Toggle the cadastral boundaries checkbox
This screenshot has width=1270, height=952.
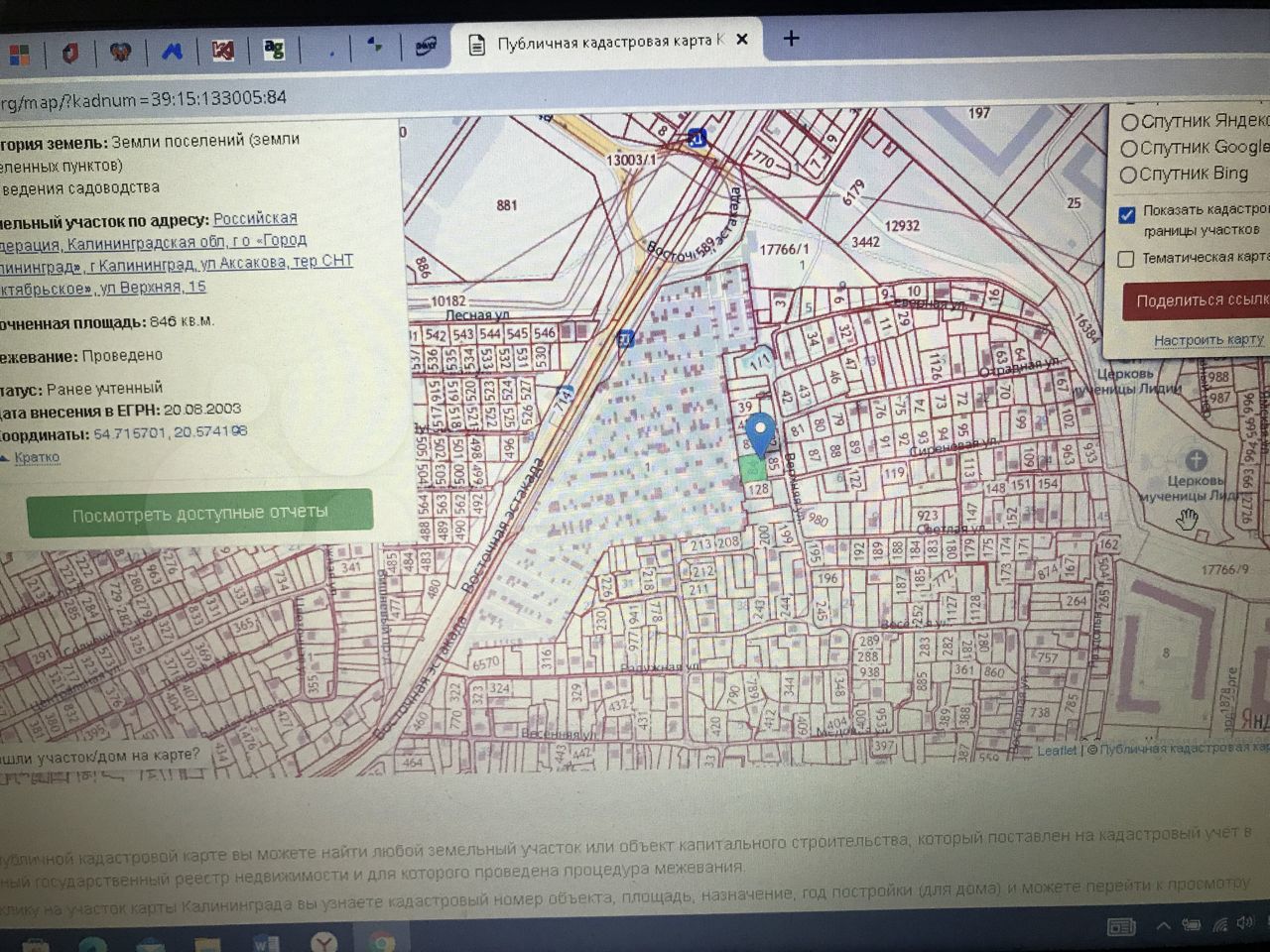pyautogui.click(x=1127, y=215)
